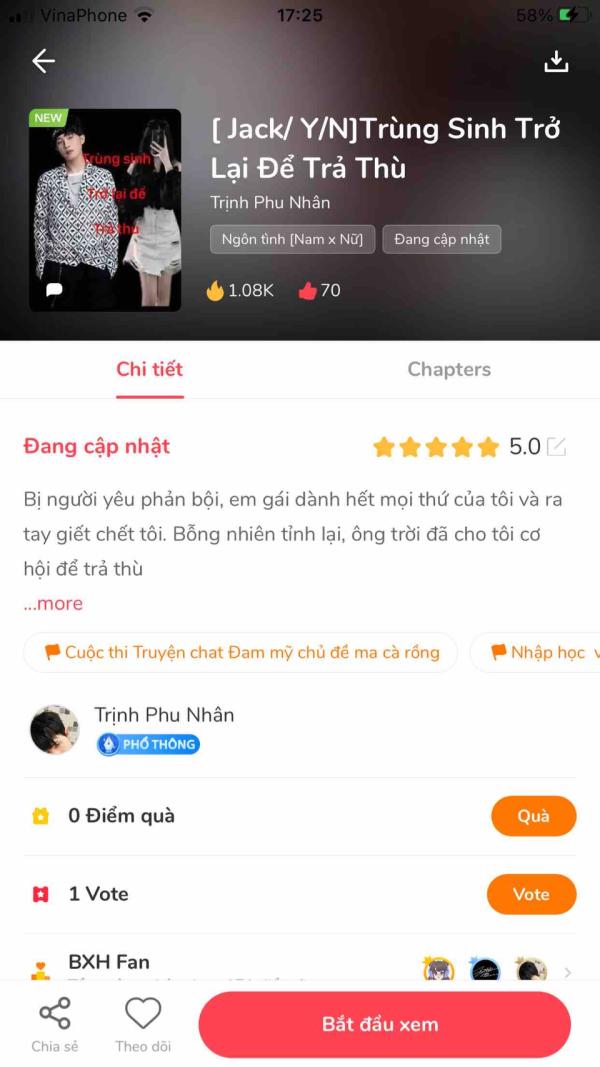Open the Nhập học chip

tap(540, 652)
